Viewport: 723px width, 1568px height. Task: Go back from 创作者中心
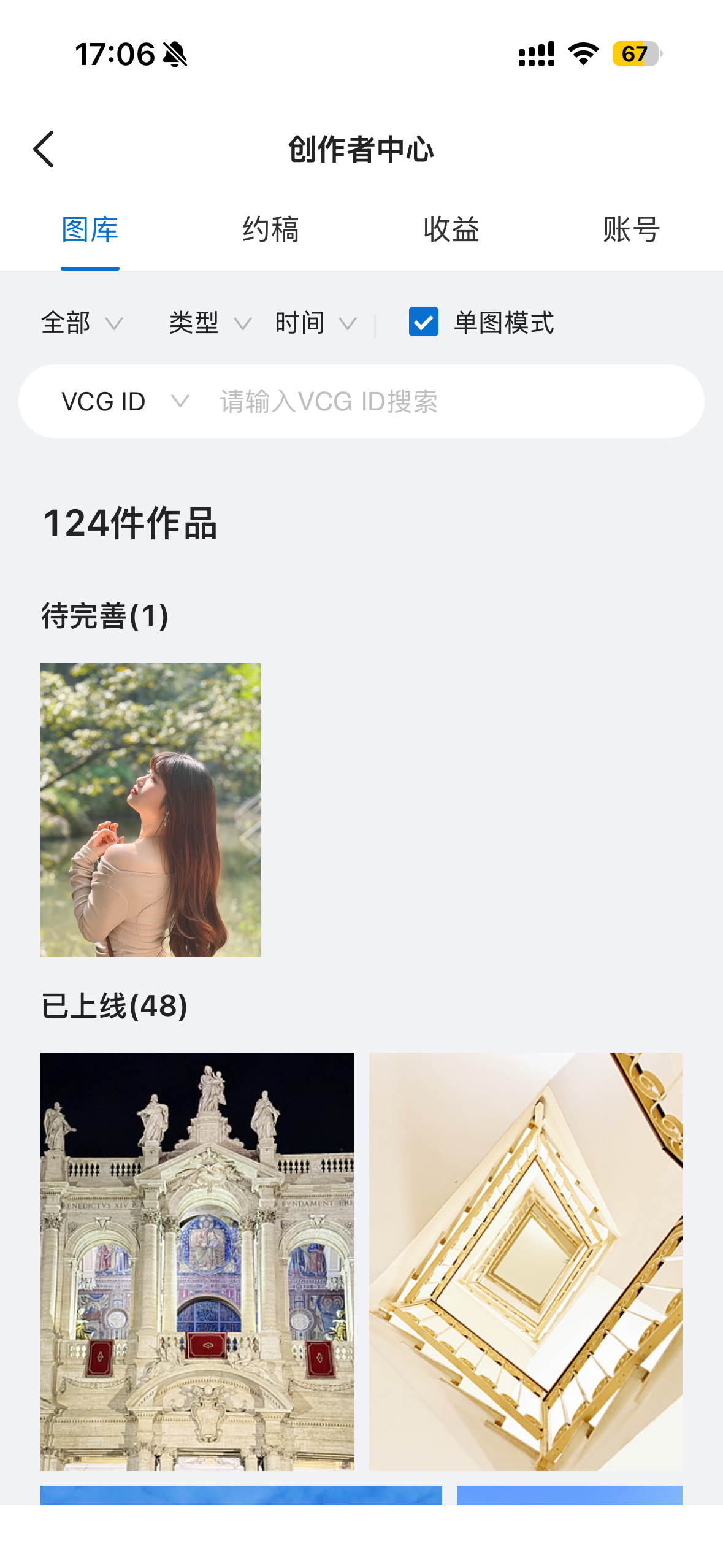[44, 149]
